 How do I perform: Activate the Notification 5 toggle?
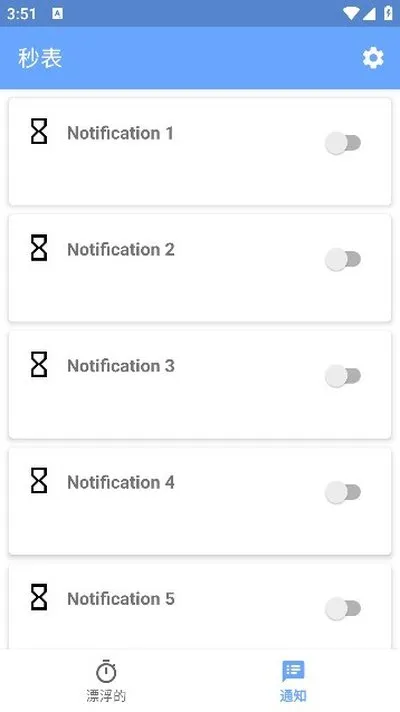point(343,608)
